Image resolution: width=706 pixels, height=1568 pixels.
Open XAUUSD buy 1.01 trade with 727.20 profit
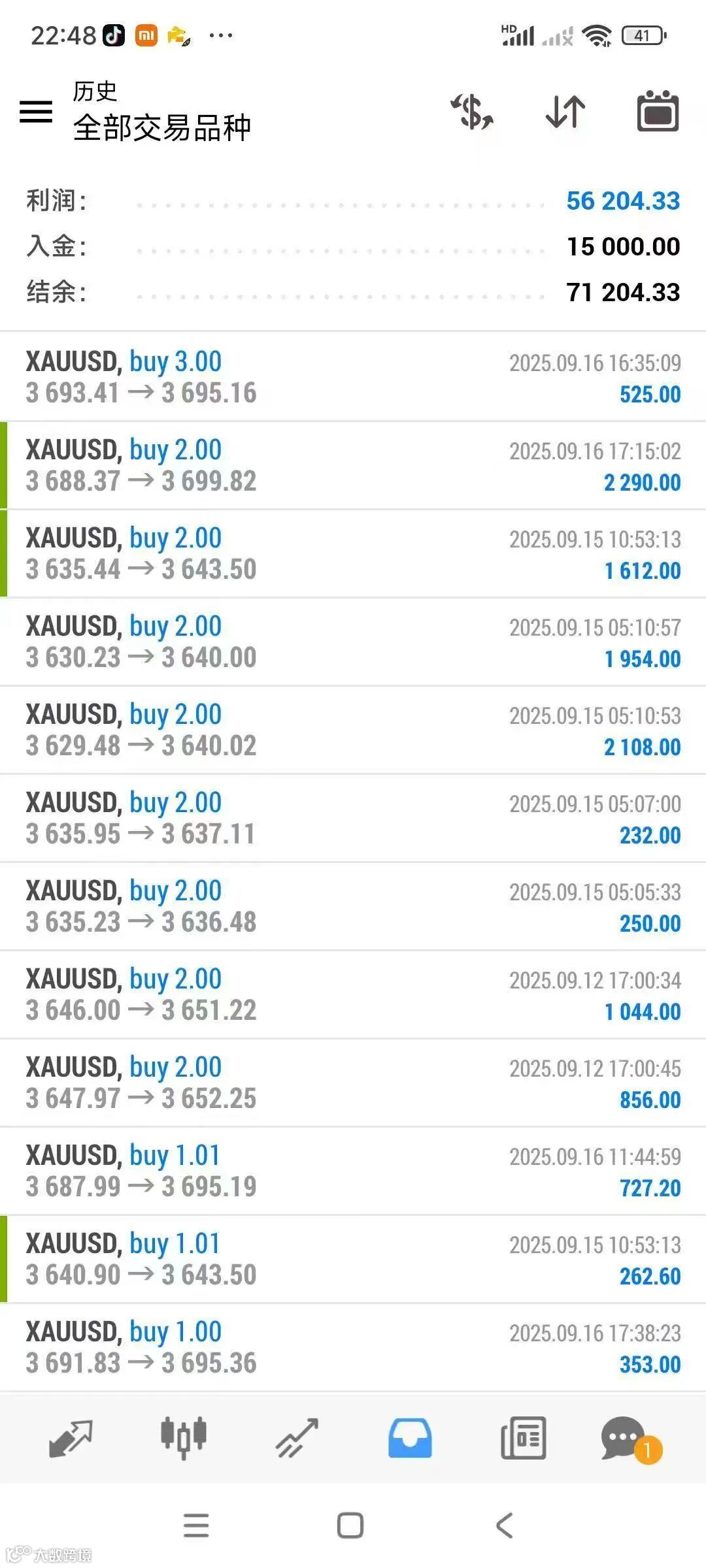[353, 1171]
